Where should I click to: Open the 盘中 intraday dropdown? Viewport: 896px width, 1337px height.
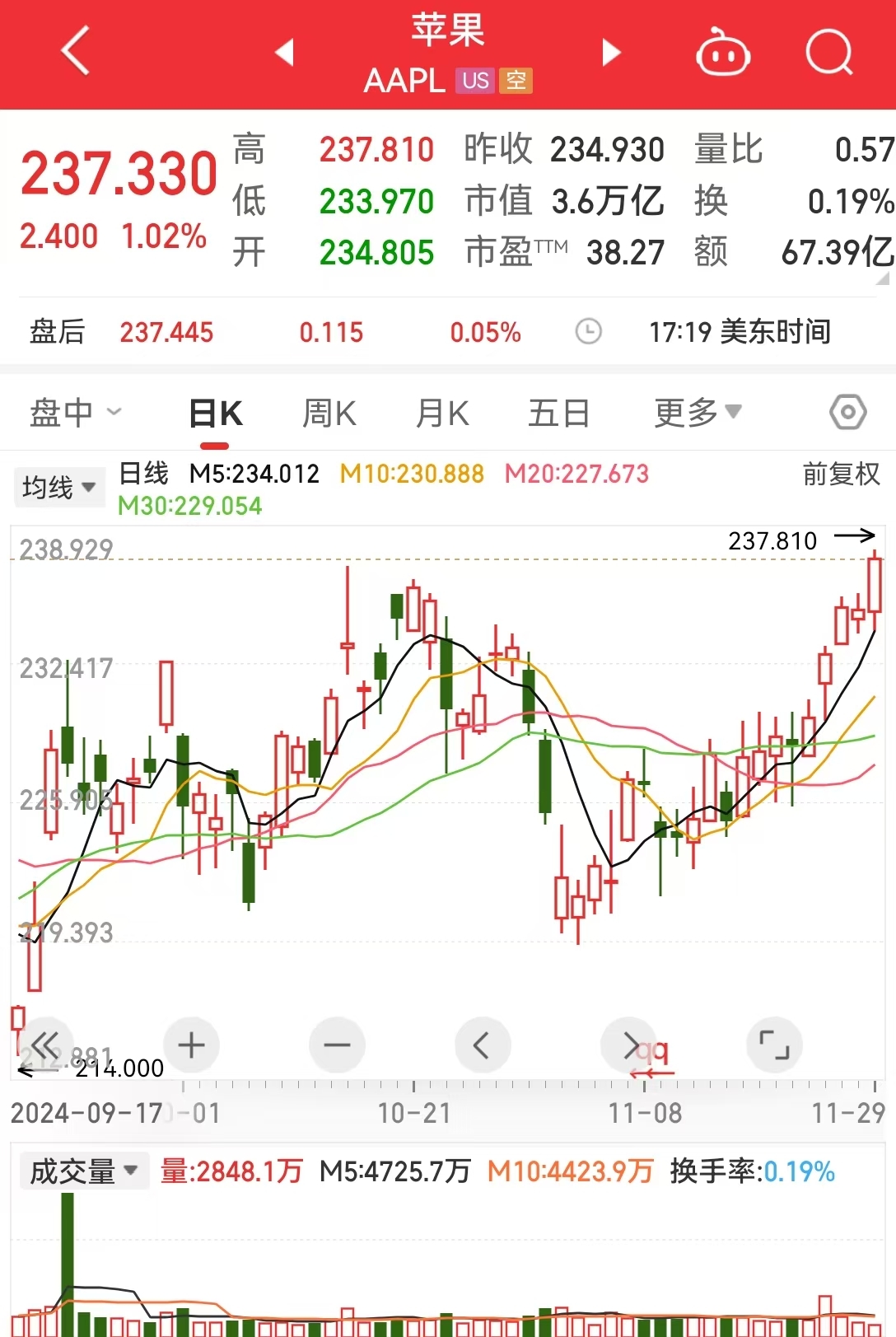tap(76, 412)
